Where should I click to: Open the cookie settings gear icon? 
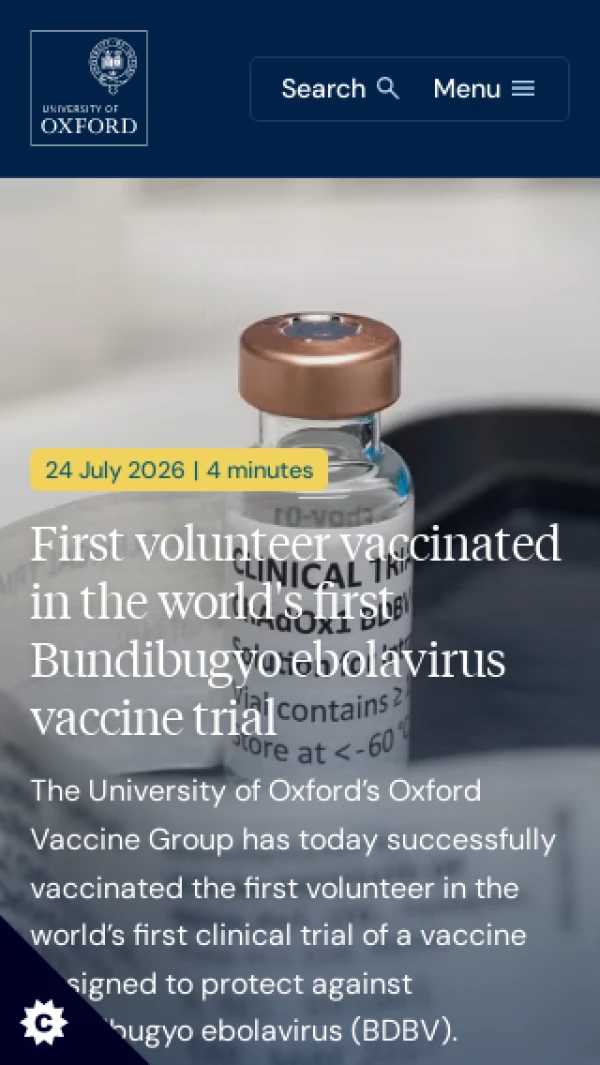click(43, 1022)
